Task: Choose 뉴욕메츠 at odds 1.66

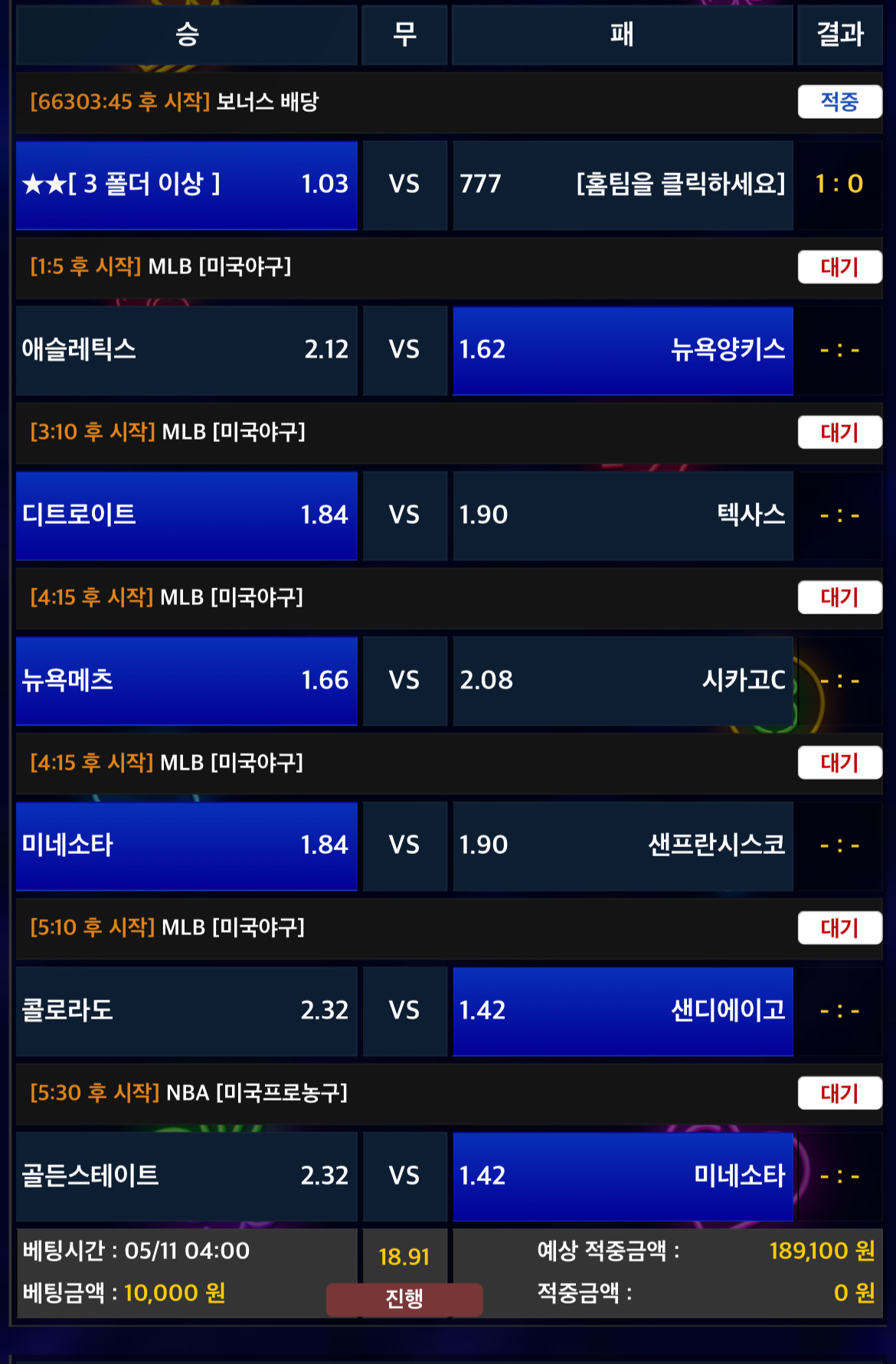Action: click(186, 680)
